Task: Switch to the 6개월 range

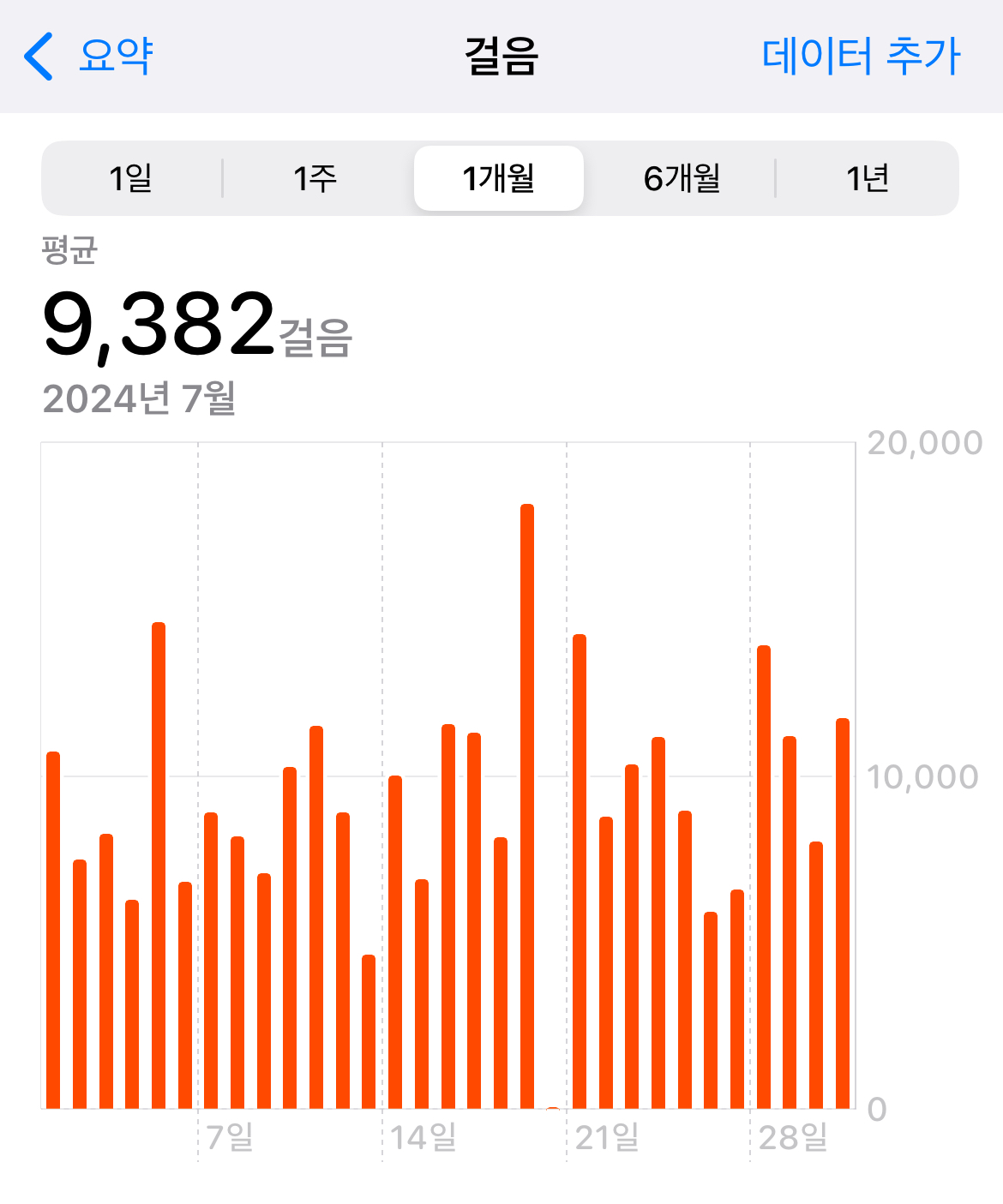Action: click(682, 178)
